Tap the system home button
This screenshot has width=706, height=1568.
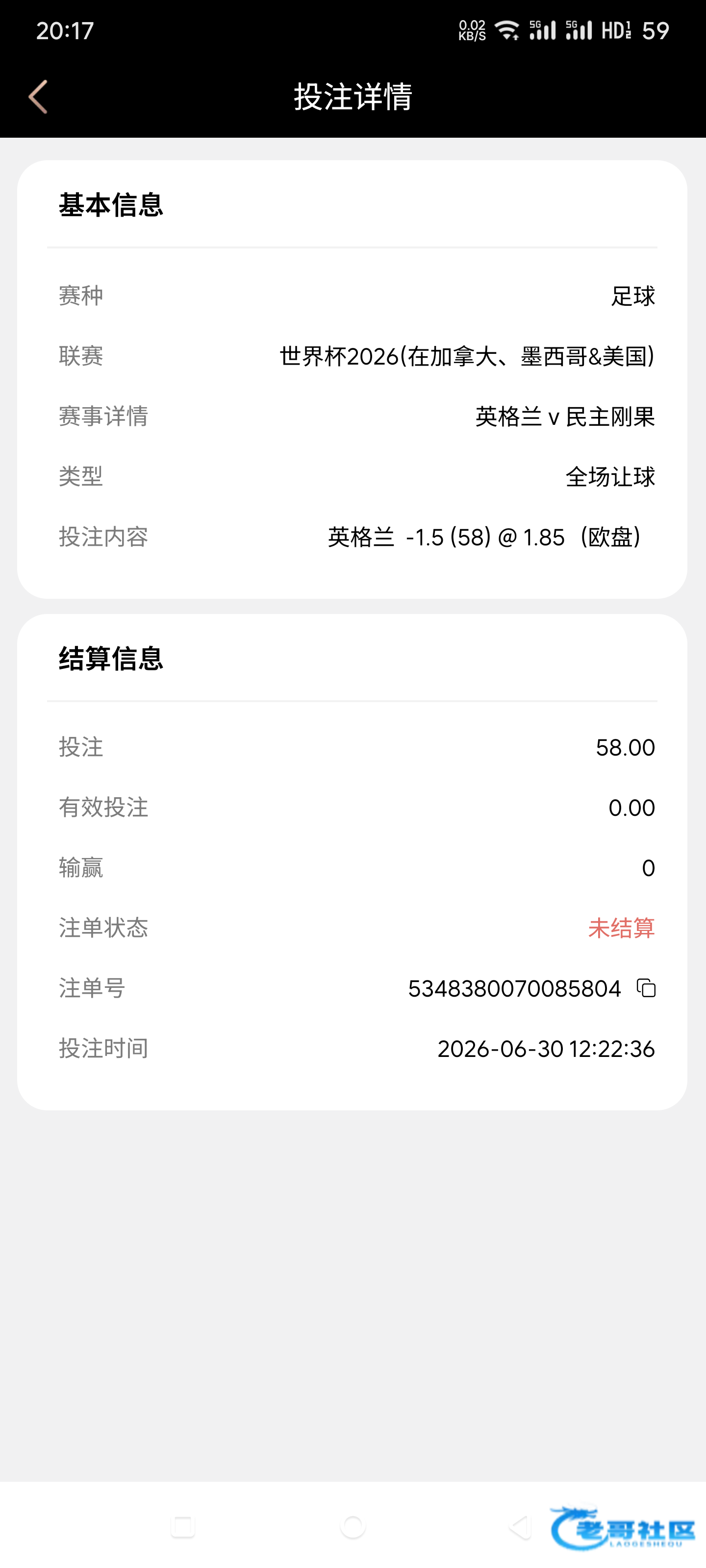pos(353,1526)
